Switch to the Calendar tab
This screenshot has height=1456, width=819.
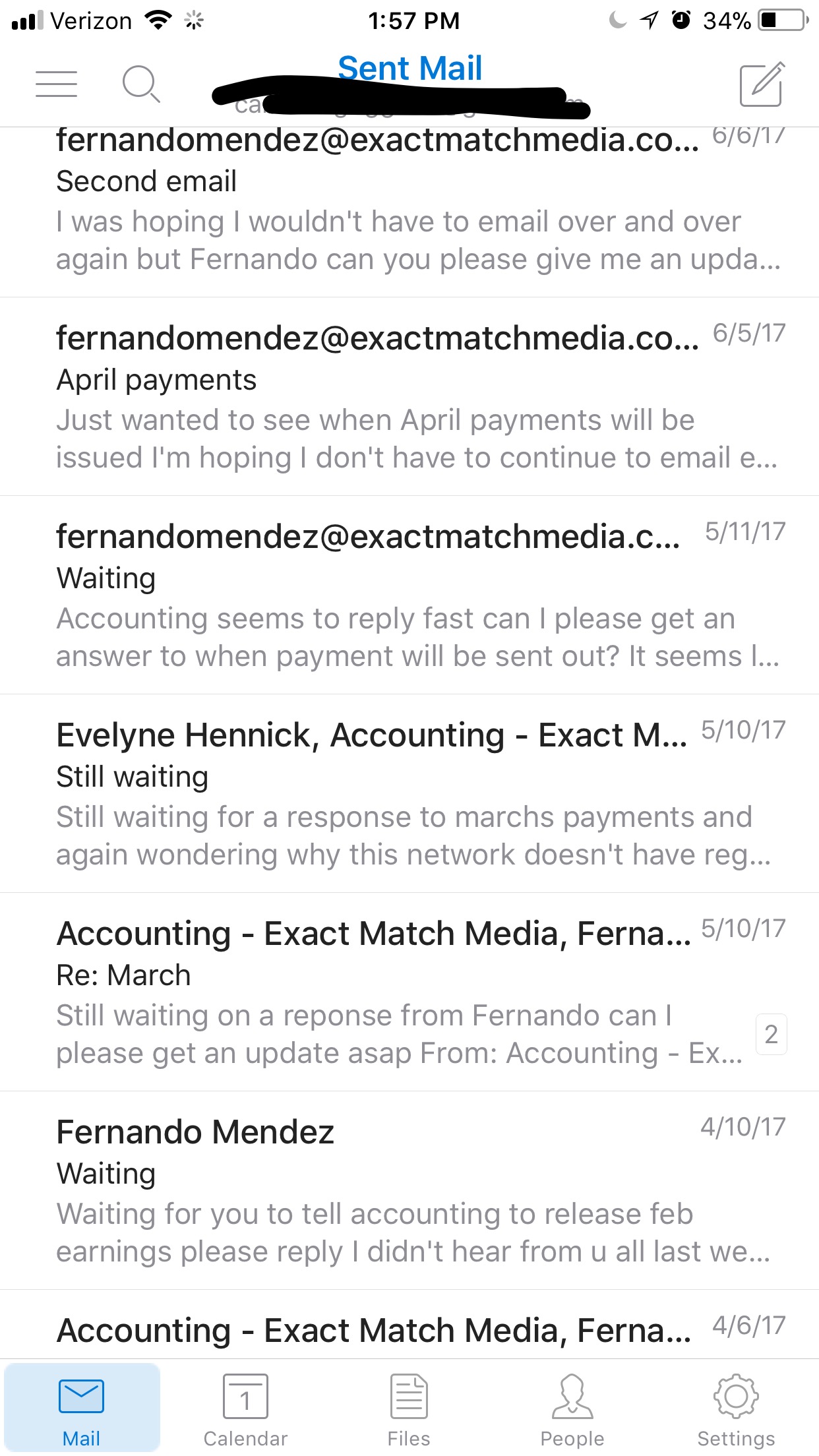245,1408
